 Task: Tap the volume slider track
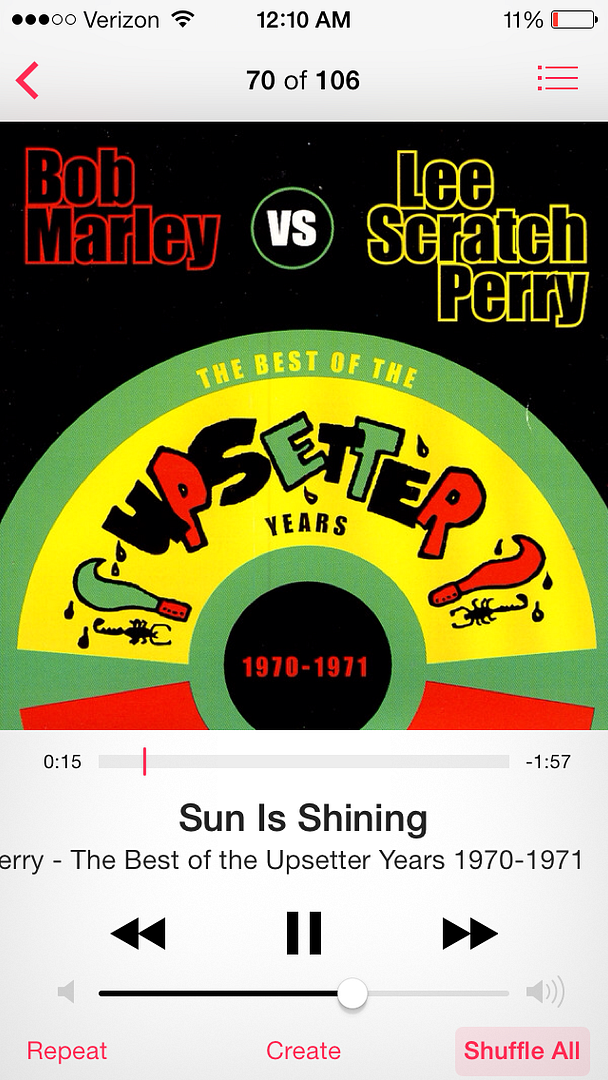tap(303, 993)
